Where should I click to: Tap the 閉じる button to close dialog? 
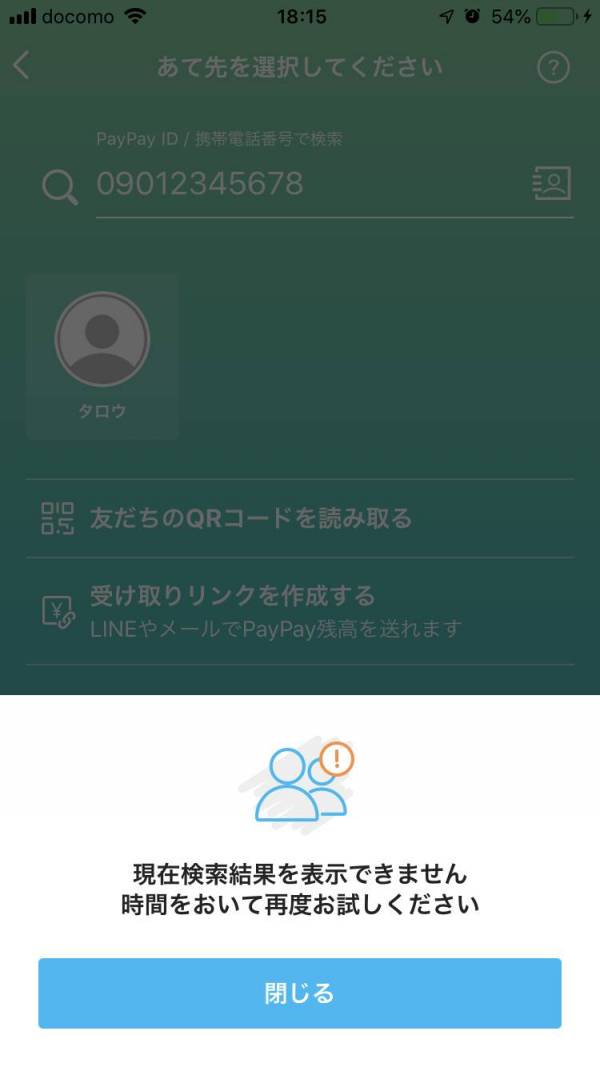[x=300, y=993]
